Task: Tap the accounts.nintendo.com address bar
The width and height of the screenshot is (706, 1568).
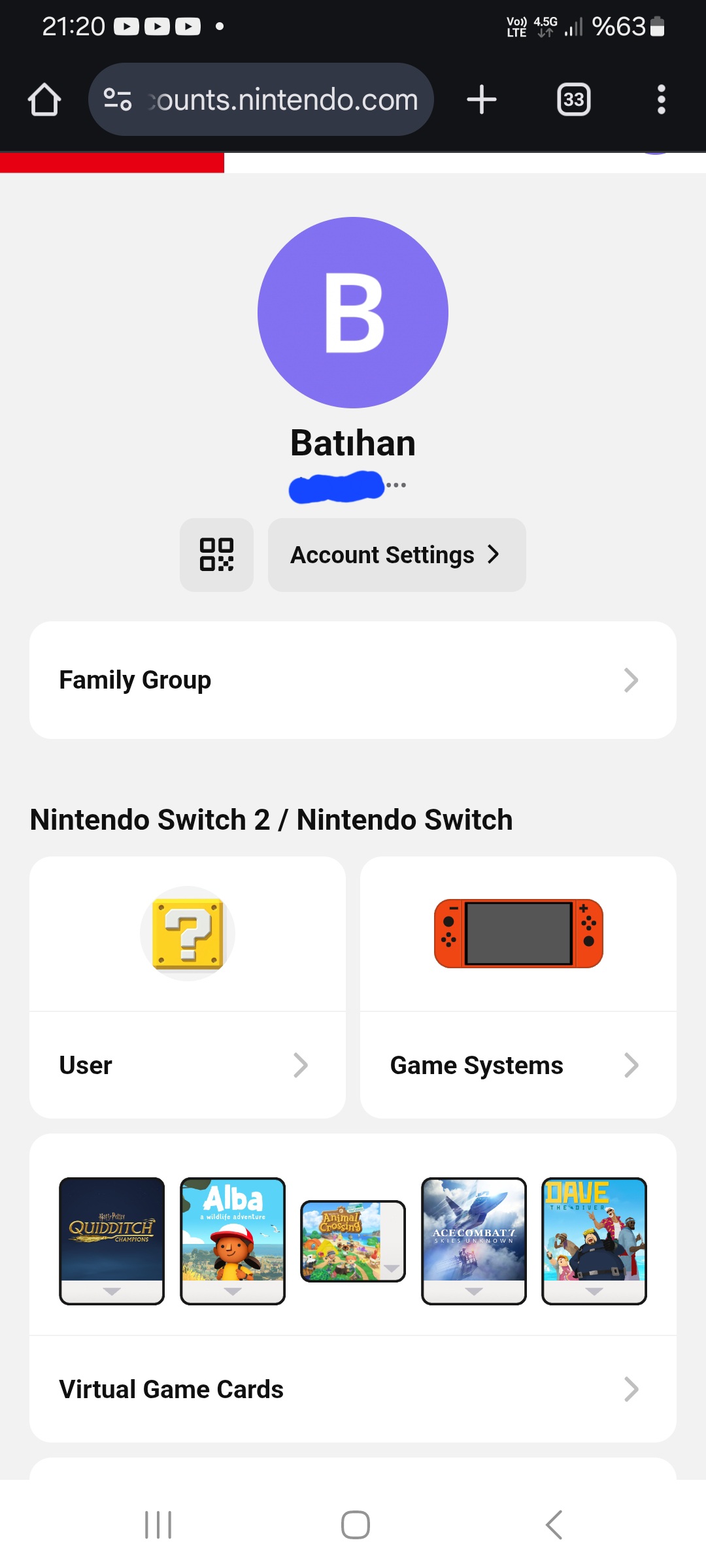Action: (x=261, y=99)
